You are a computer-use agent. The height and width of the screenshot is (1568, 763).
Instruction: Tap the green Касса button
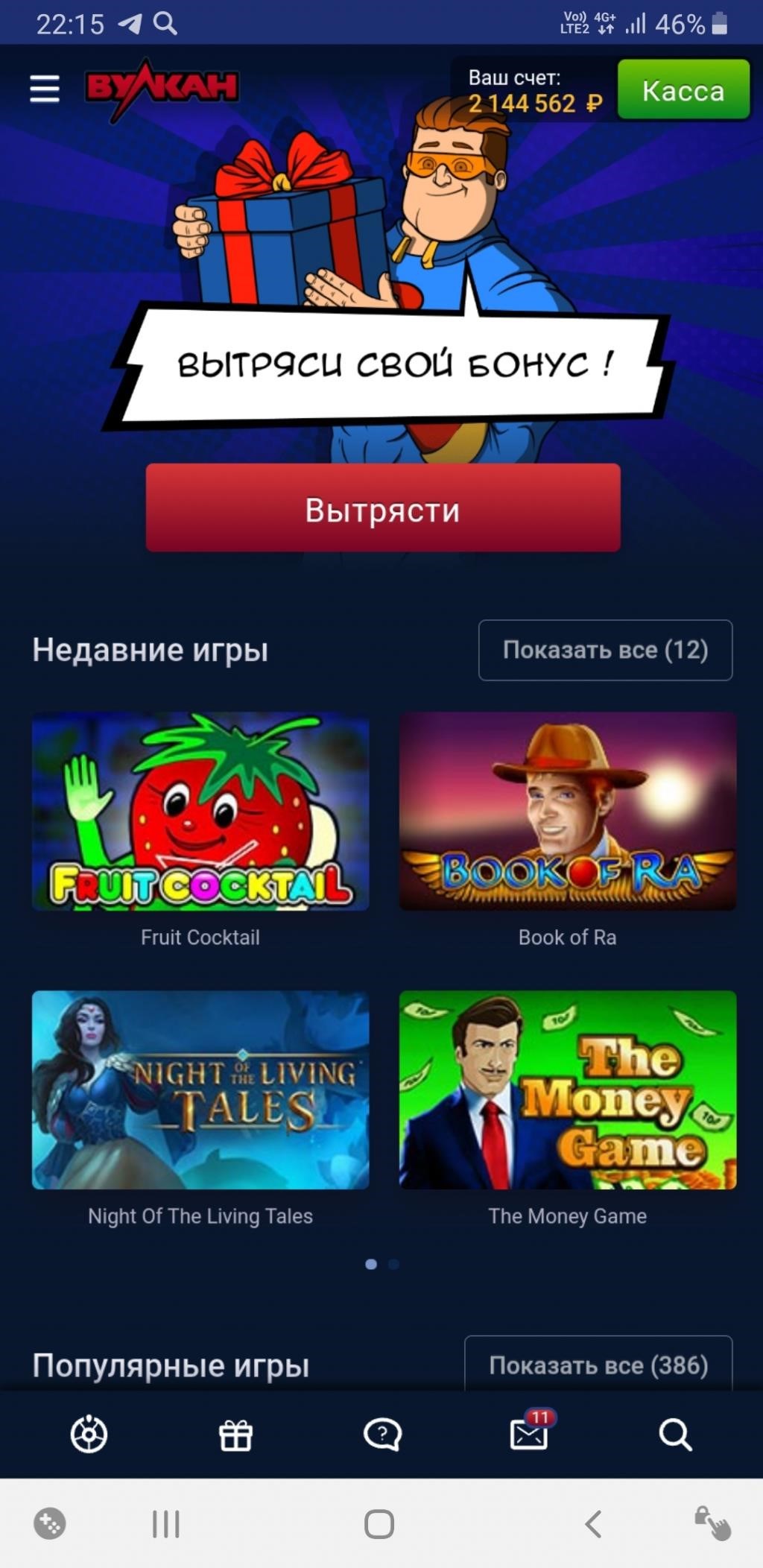[683, 90]
